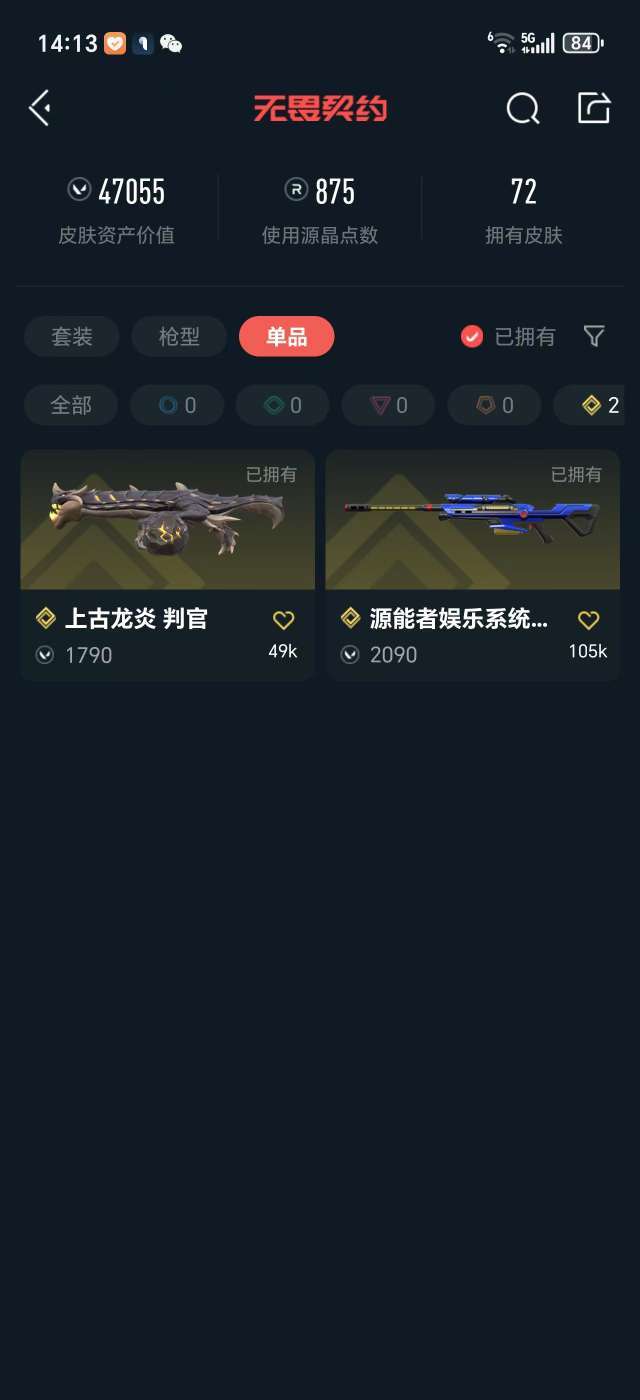
Task: Like the 源能者娱乐系统 skin
Action: tap(589, 621)
